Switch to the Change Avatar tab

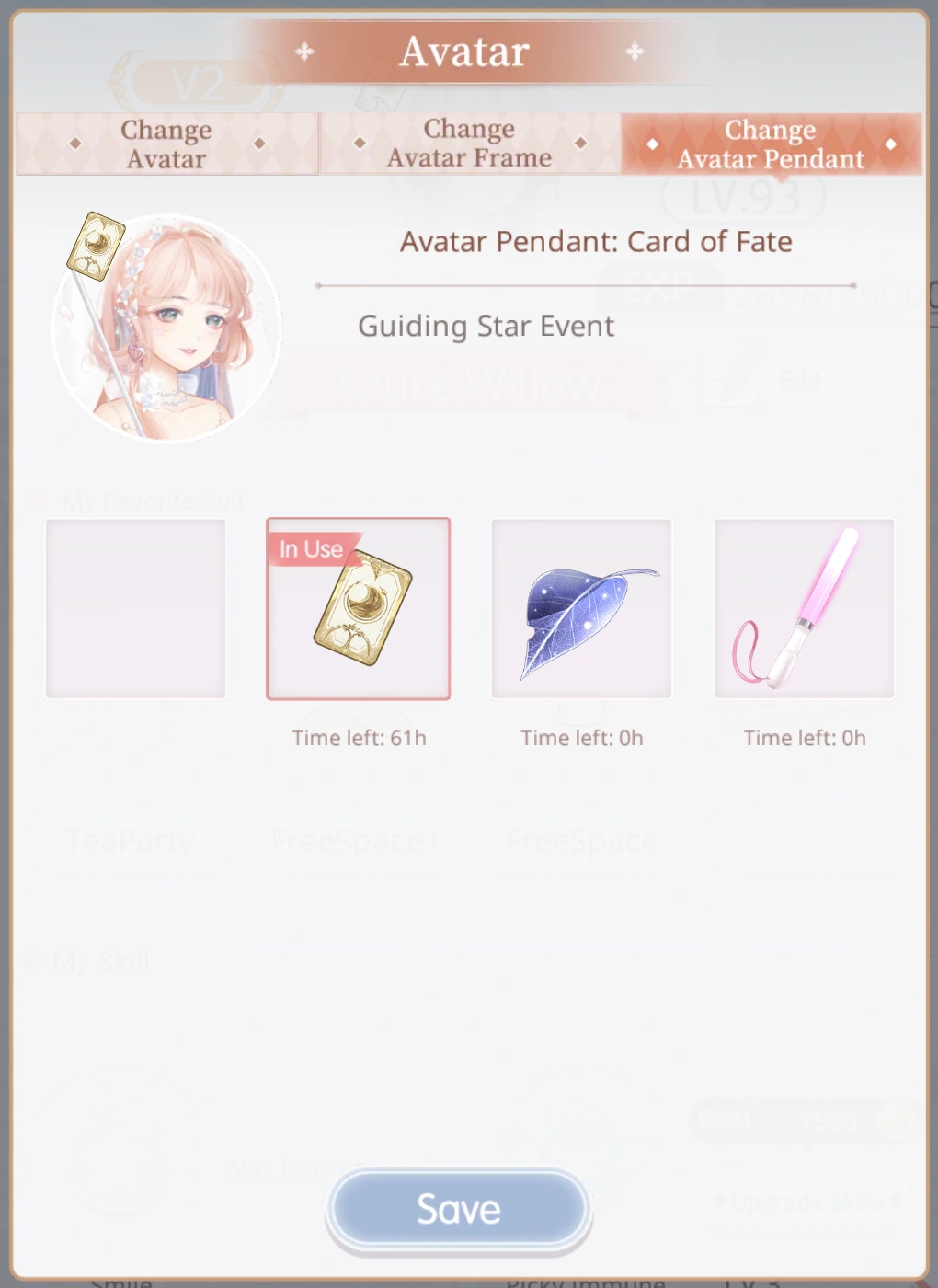click(166, 144)
